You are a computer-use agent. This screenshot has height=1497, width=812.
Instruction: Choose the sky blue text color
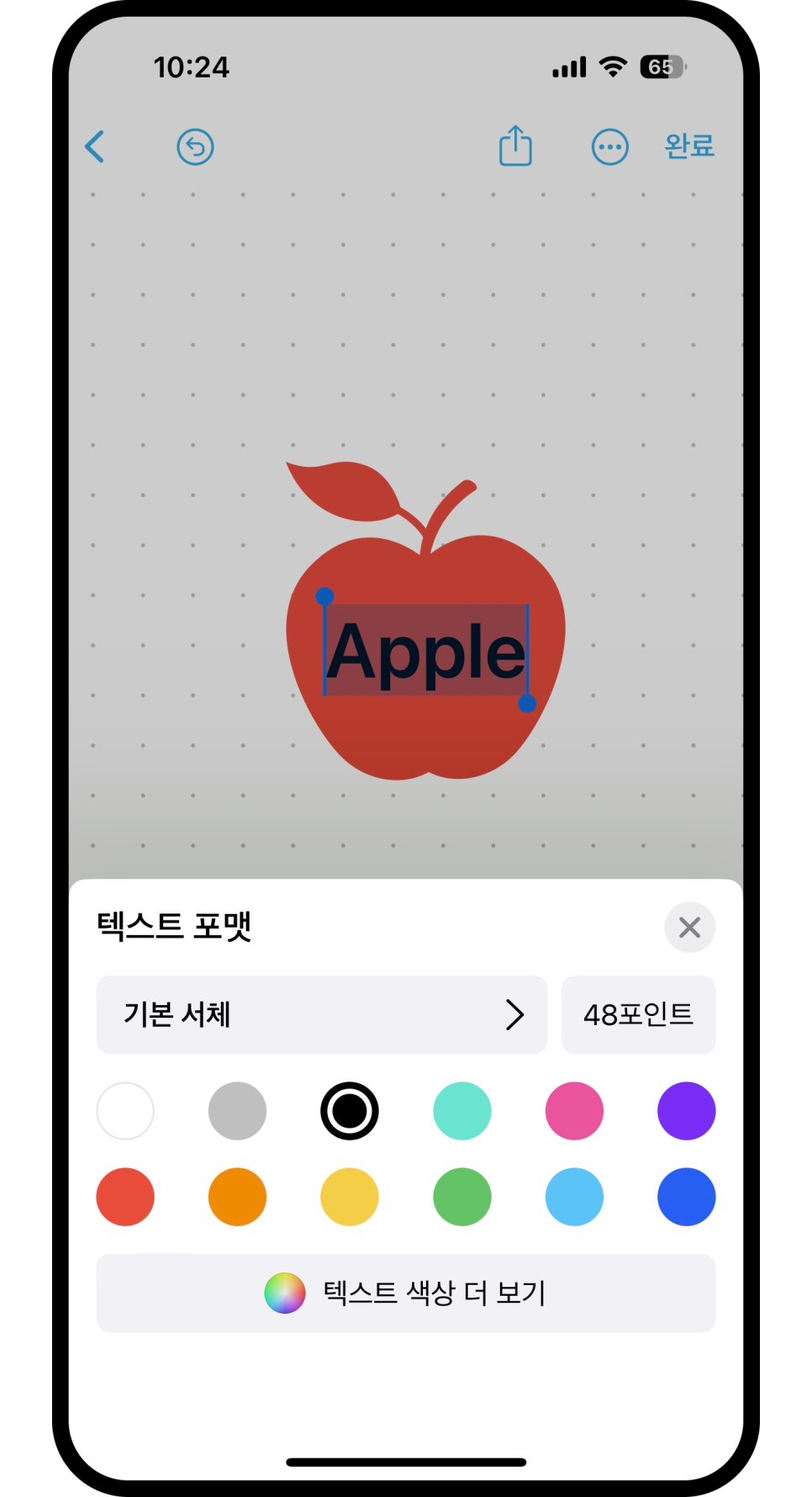click(574, 1197)
